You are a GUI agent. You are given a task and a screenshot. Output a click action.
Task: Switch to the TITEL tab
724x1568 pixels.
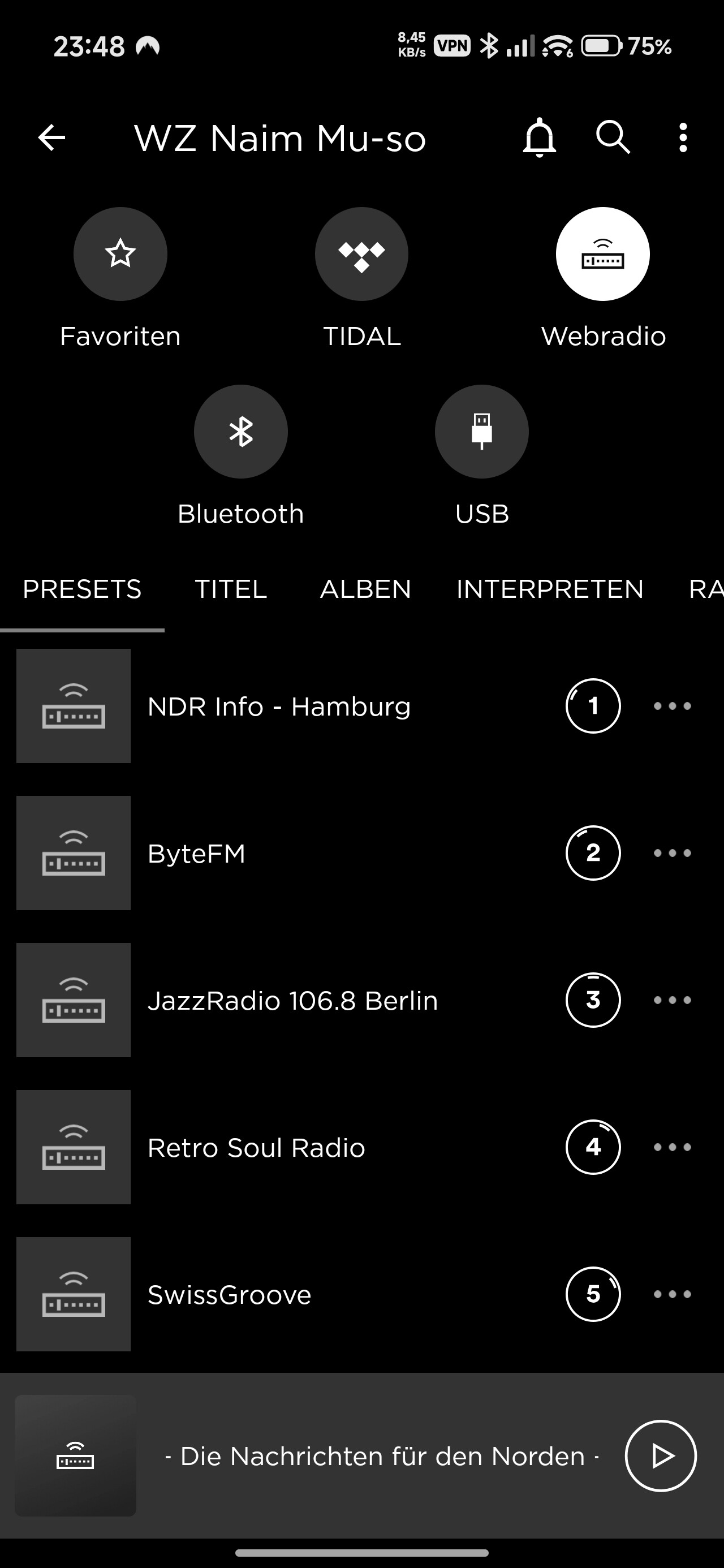coord(231,589)
